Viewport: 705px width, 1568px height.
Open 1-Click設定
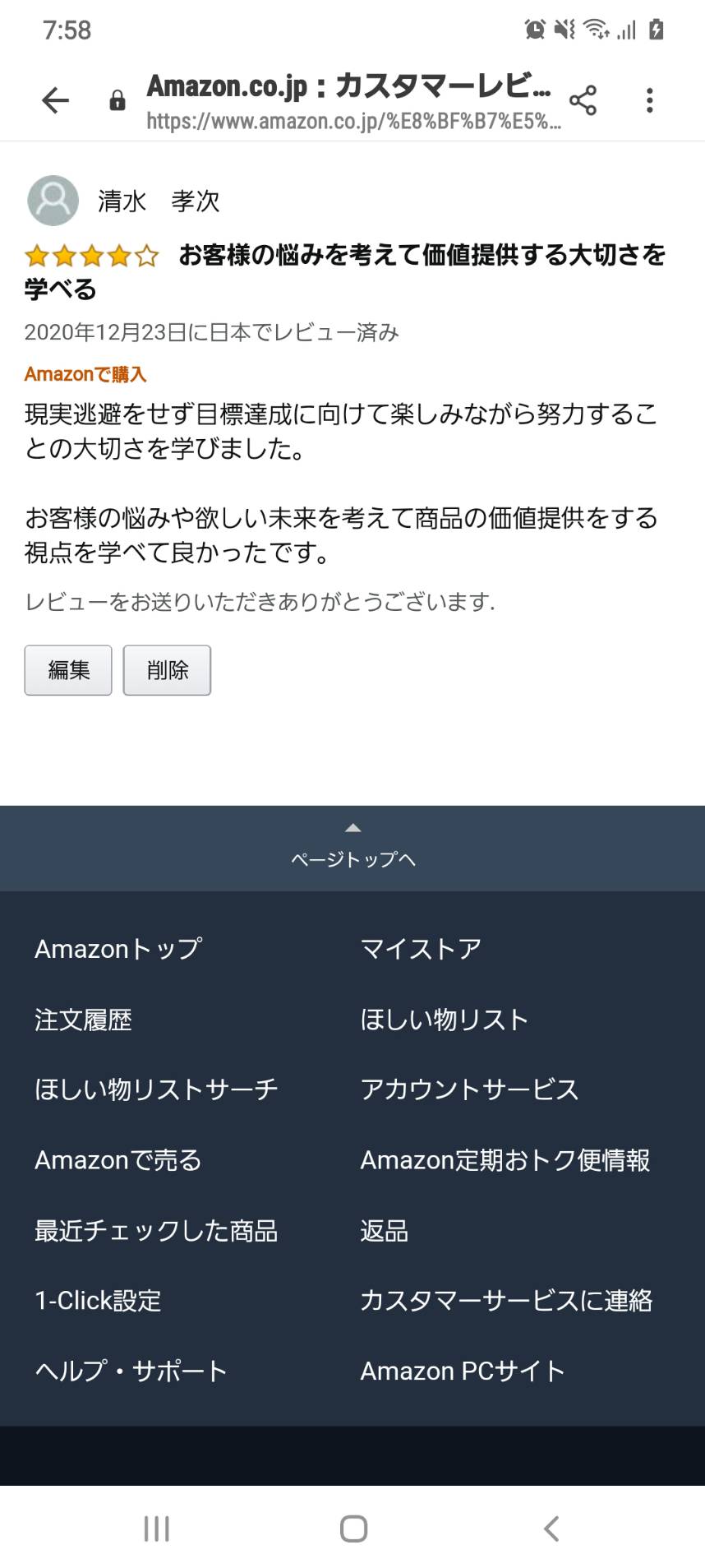coord(98,1301)
